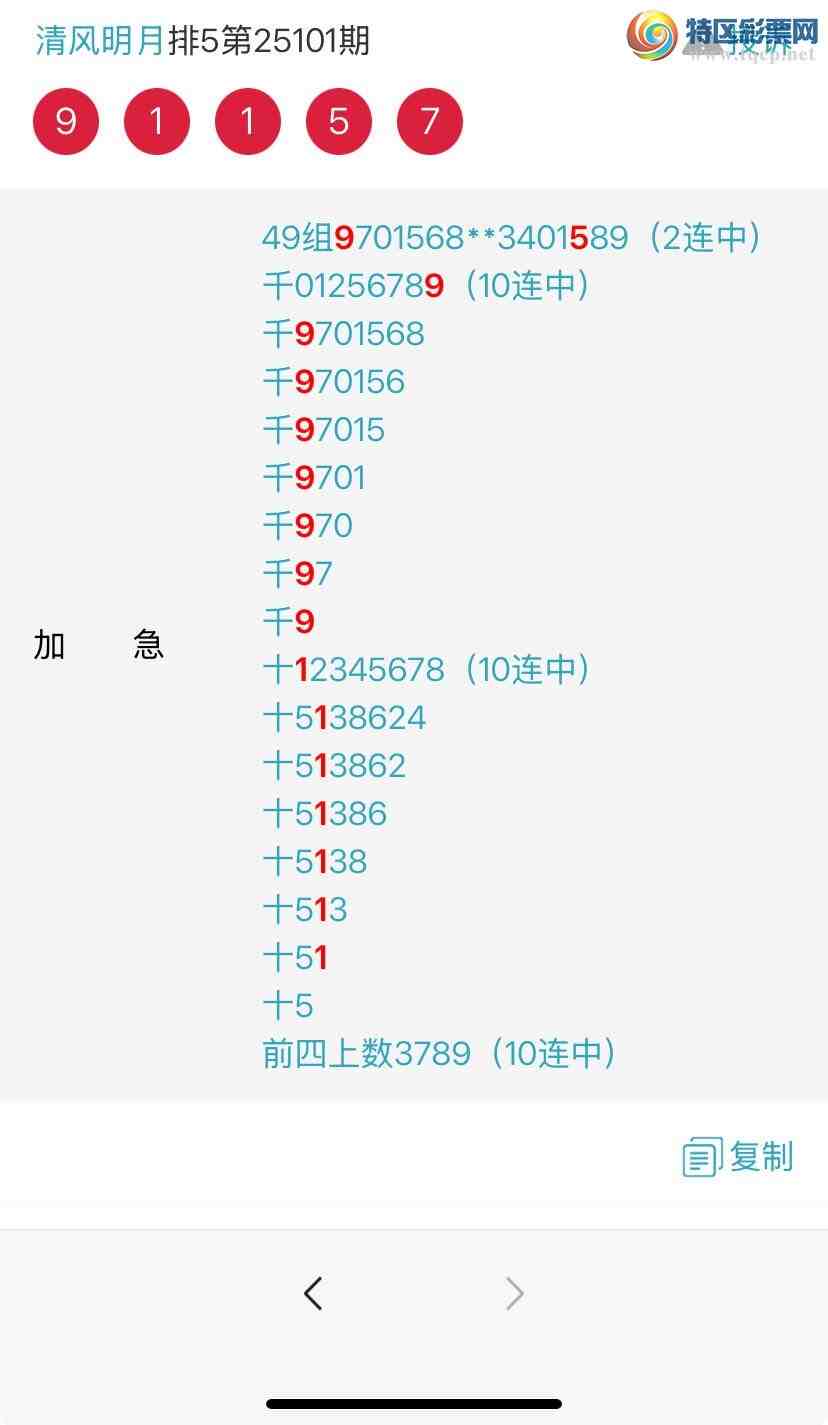Go forward with the right arrow

[x=514, y=1293]
